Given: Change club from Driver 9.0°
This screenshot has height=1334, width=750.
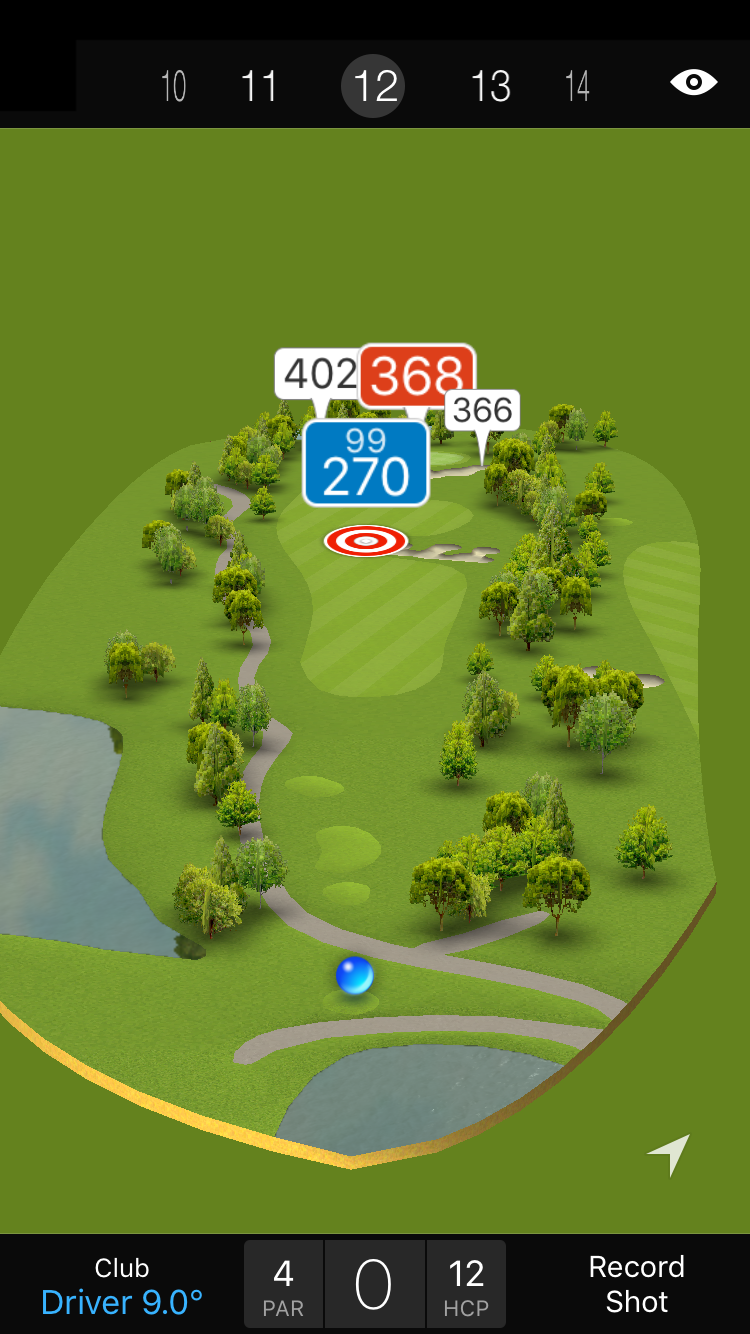Looking at the screenshot, I should click(122, 1286).
